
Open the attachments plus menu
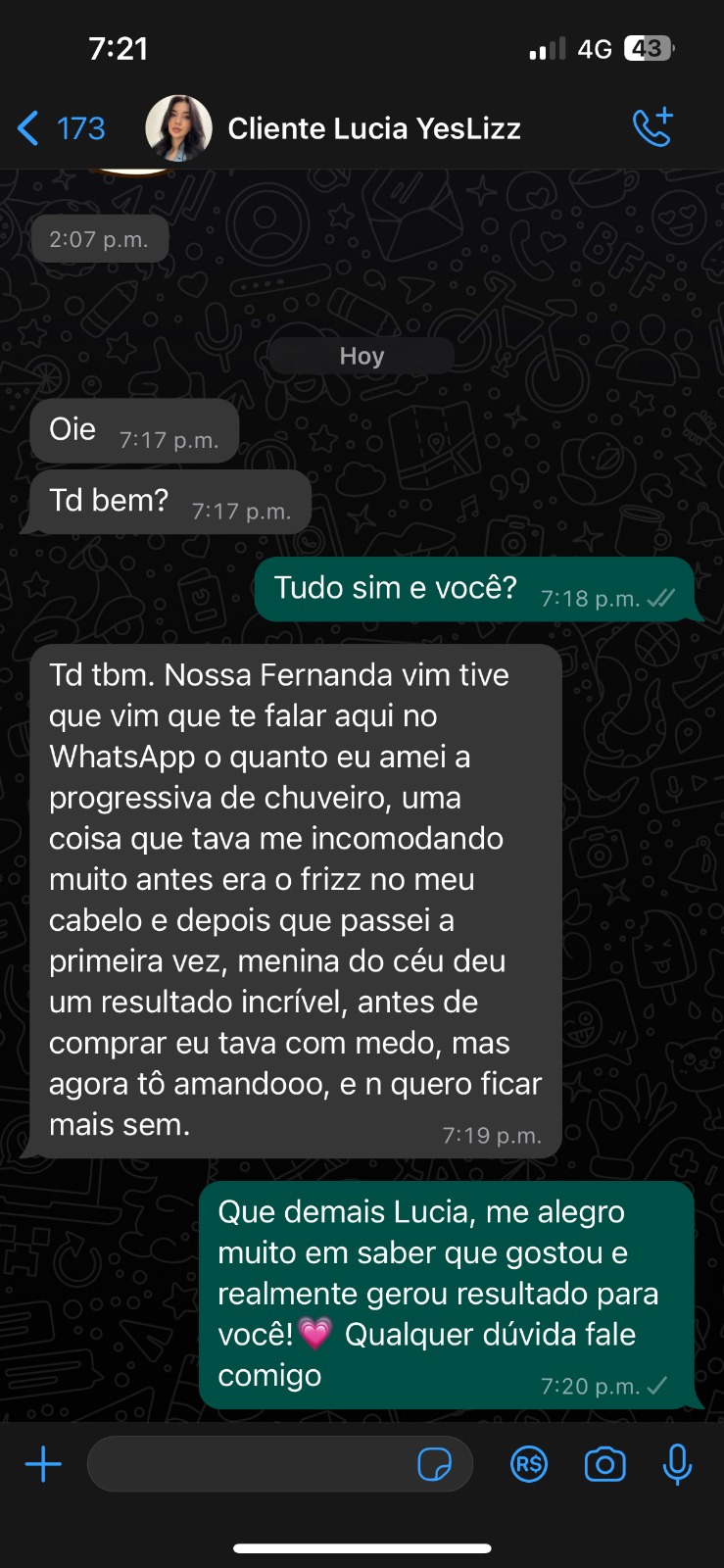point(43,1465)
